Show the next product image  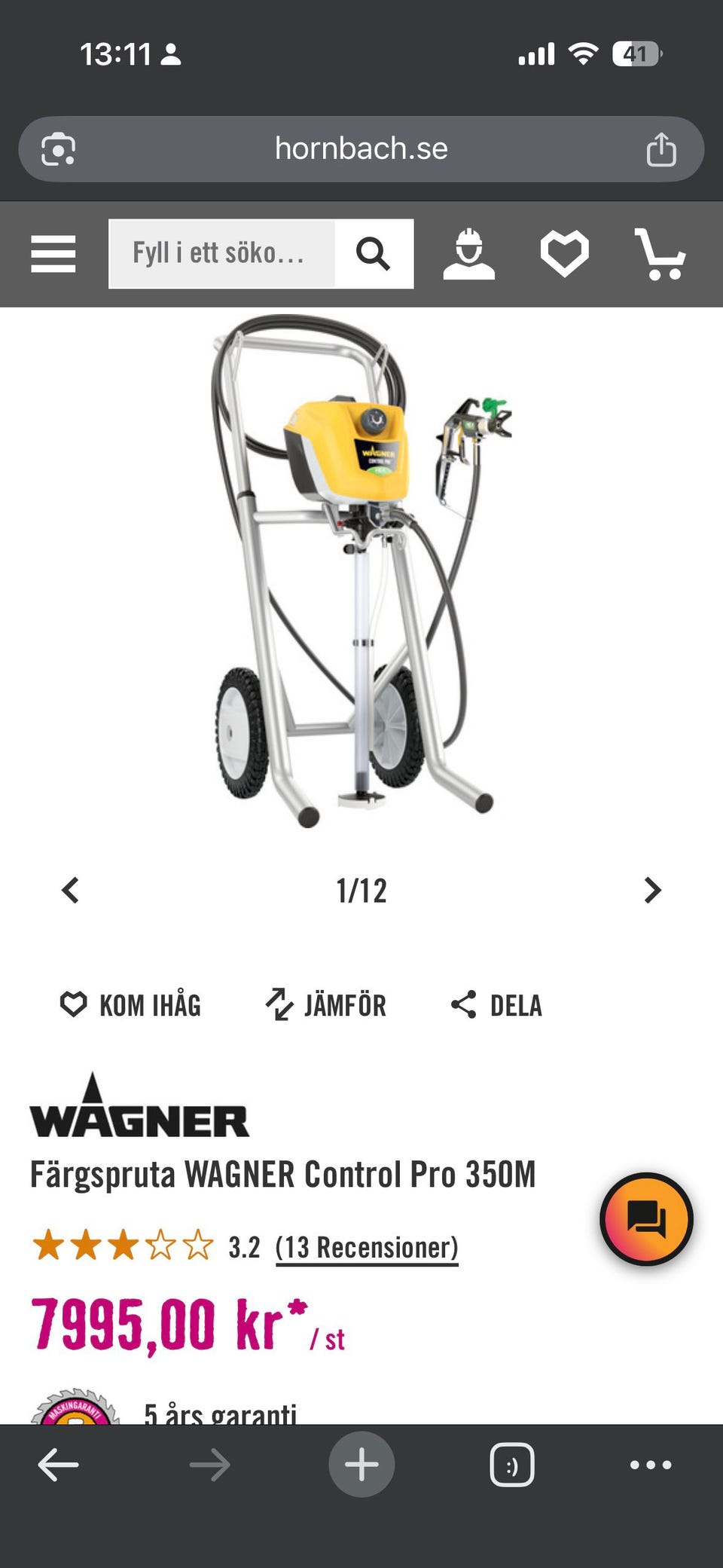tap(653, 890)
